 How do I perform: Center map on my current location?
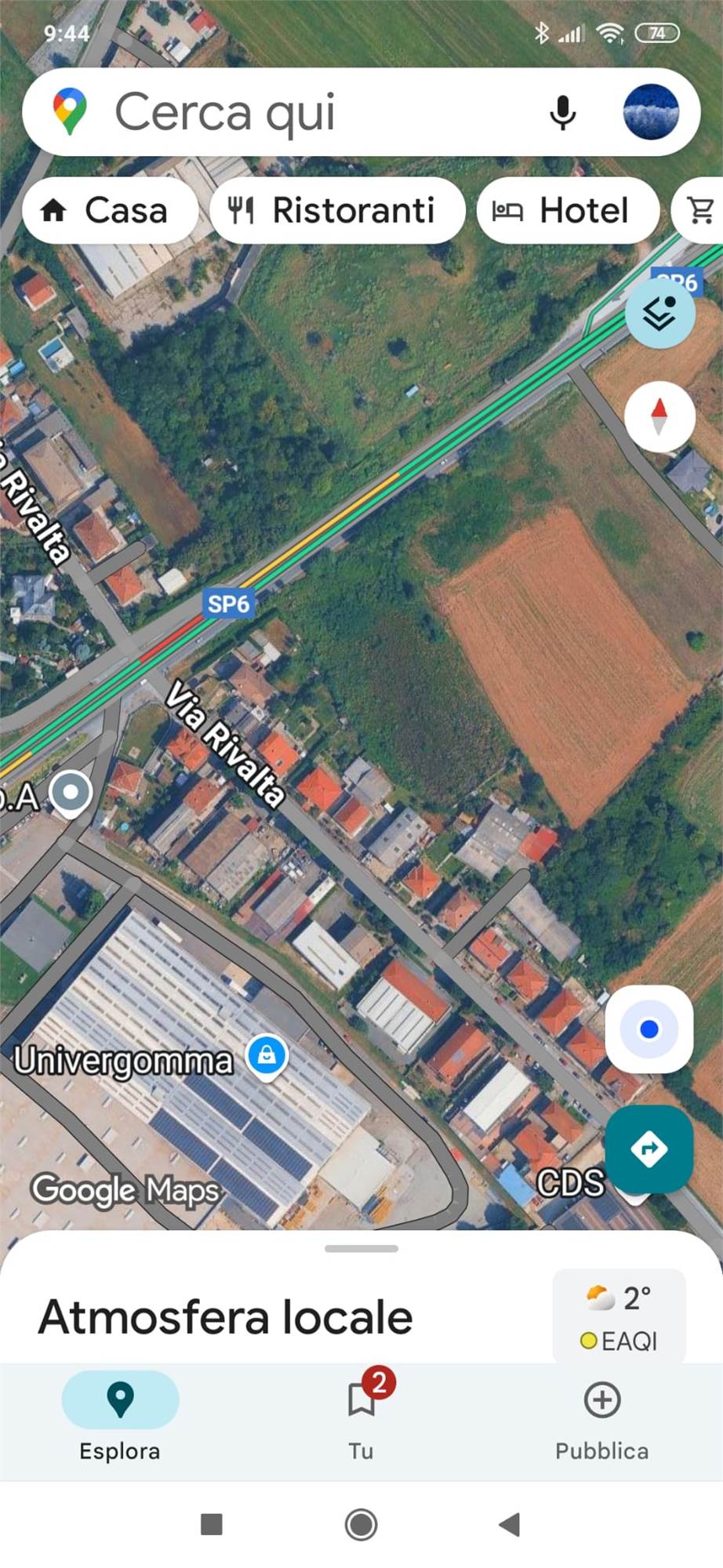click(x=649, y=1029)
